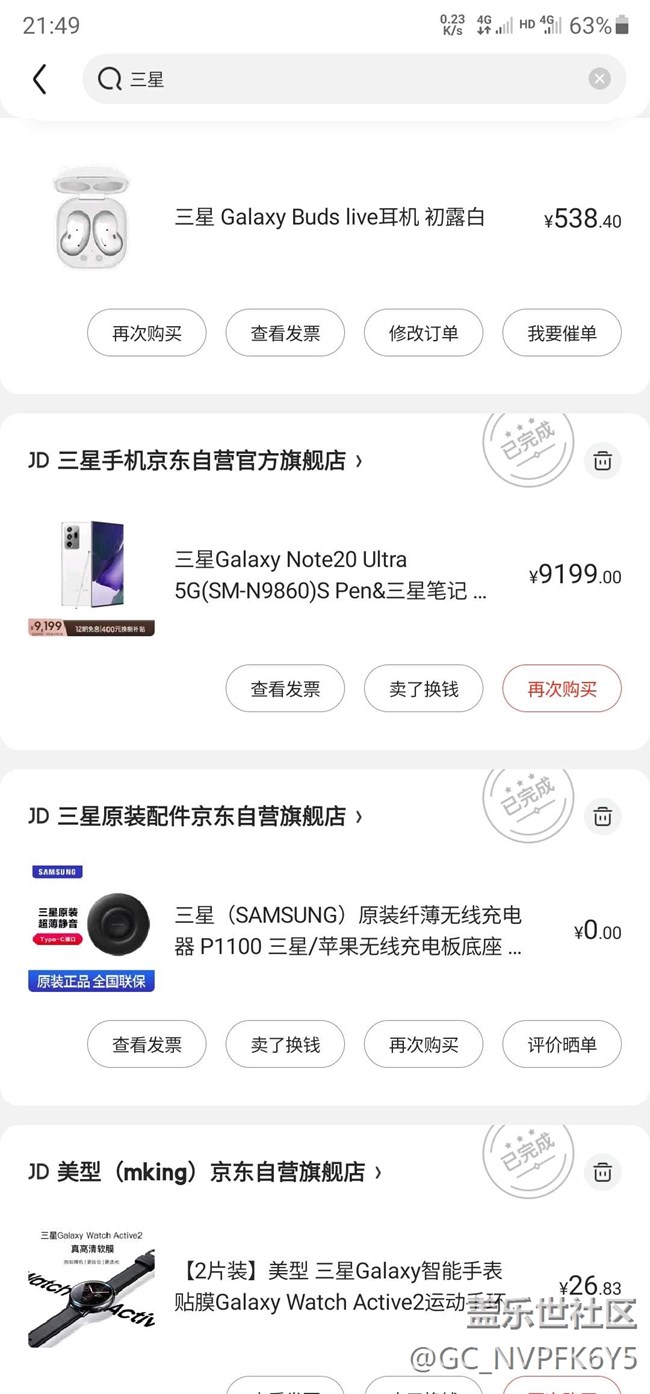
Task: Open the Galaxy Note20 Ultra order
Action: 330,575
